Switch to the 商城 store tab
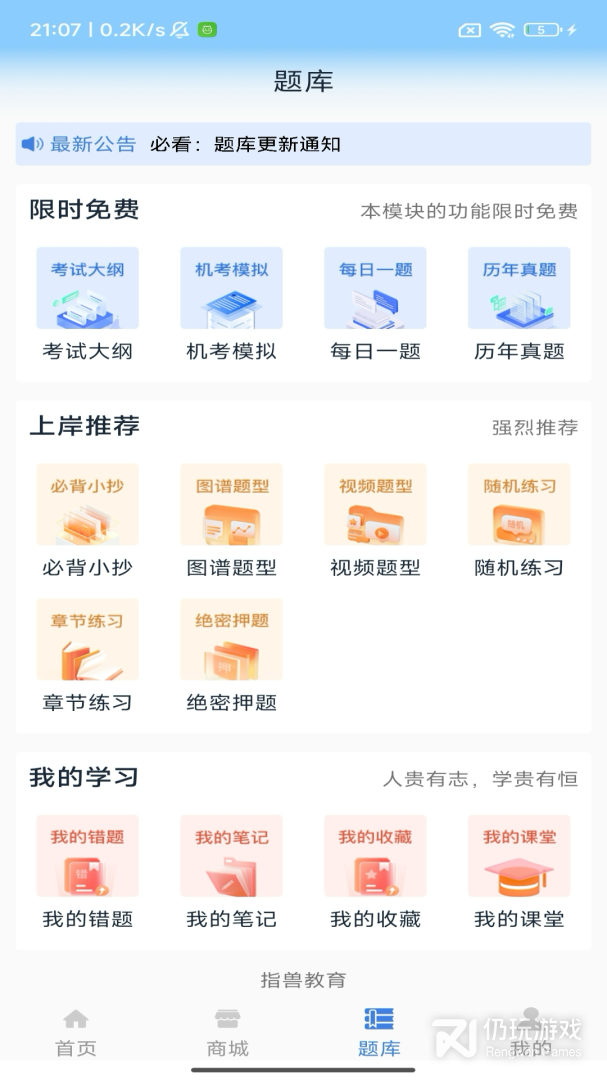 [227, 1032]
